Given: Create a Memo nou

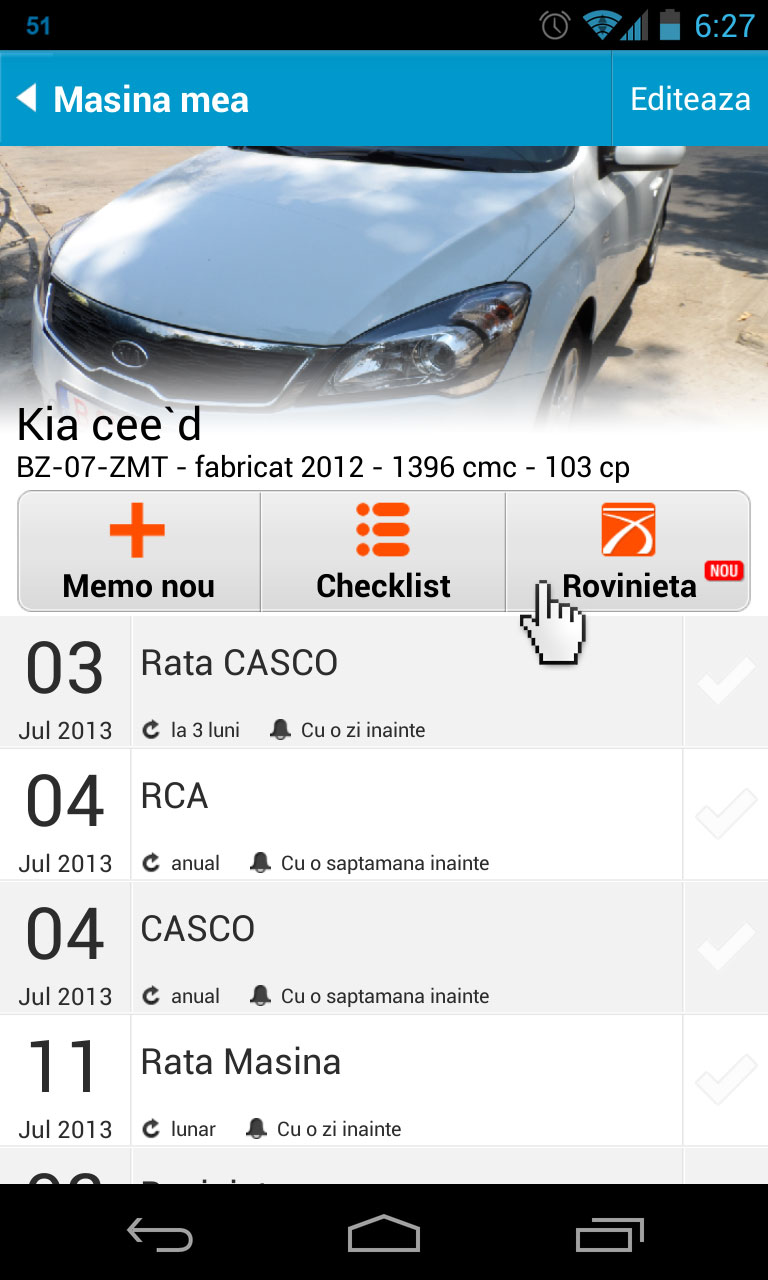Looking at the screenshot, I should (138, 551).
